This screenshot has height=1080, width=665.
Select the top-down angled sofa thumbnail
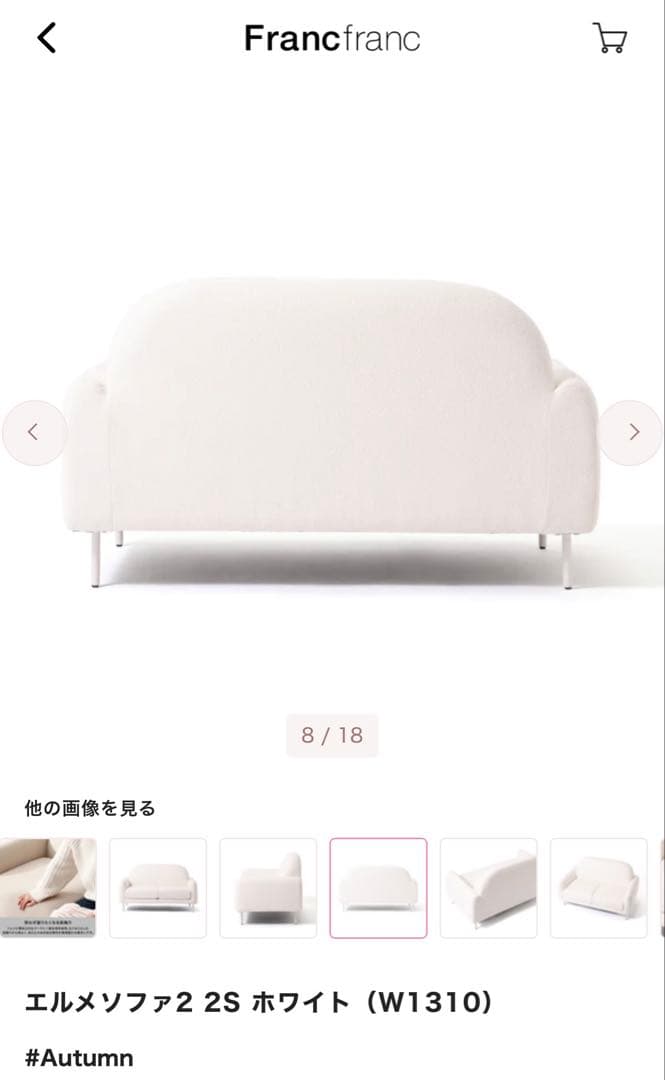pos(488,887)
